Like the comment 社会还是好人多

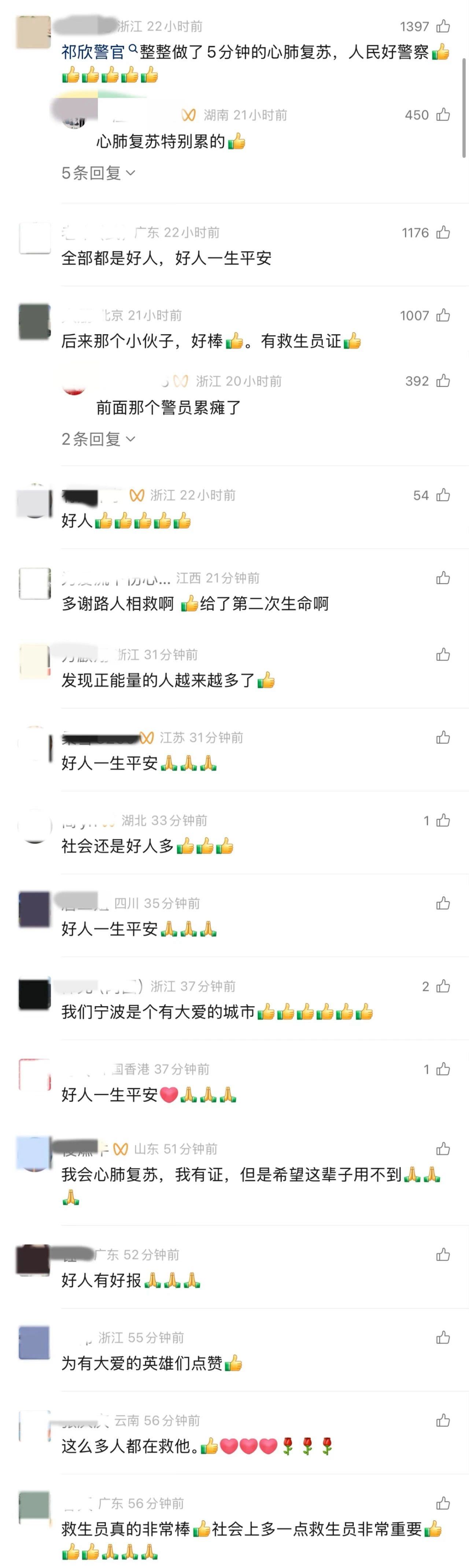tap(443, 820)
